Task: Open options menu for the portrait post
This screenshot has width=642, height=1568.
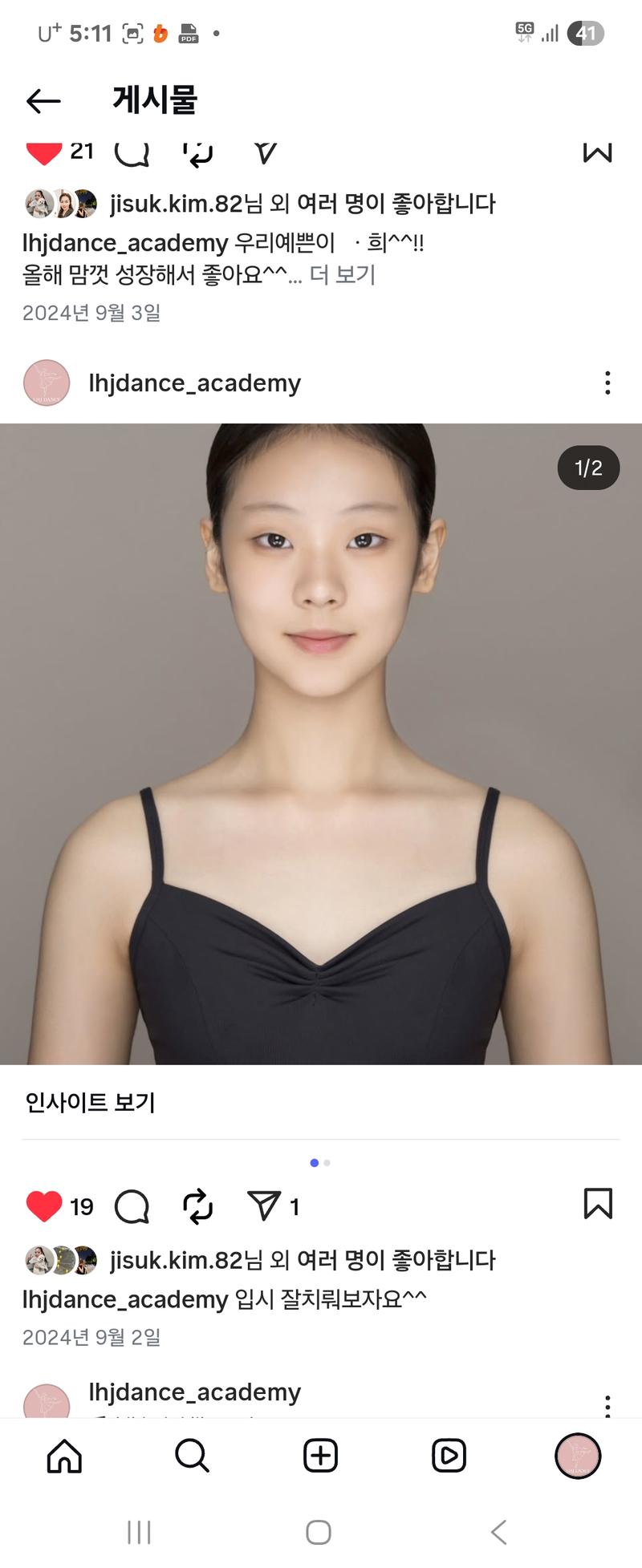Action: click(x=607, y=383)
